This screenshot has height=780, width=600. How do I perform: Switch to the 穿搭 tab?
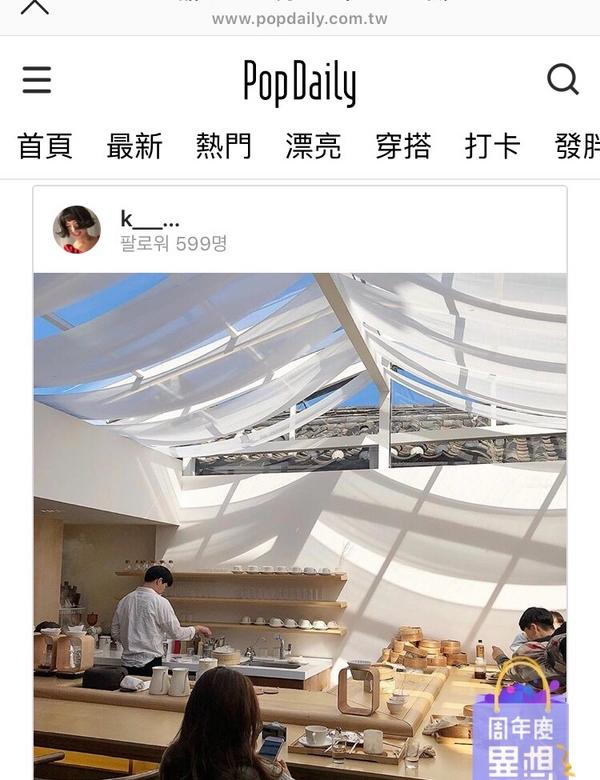(x=403, y=146)
